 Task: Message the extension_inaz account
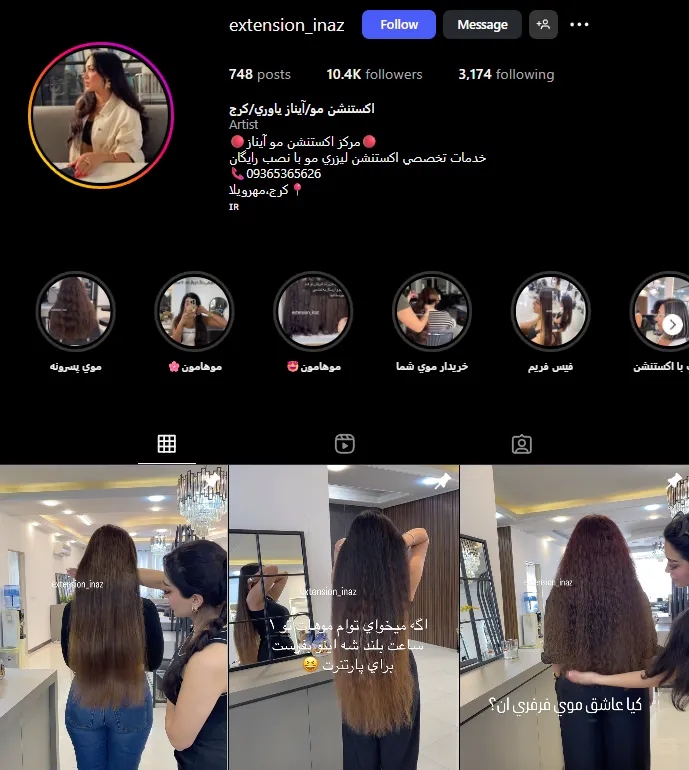tap(482, 25)
